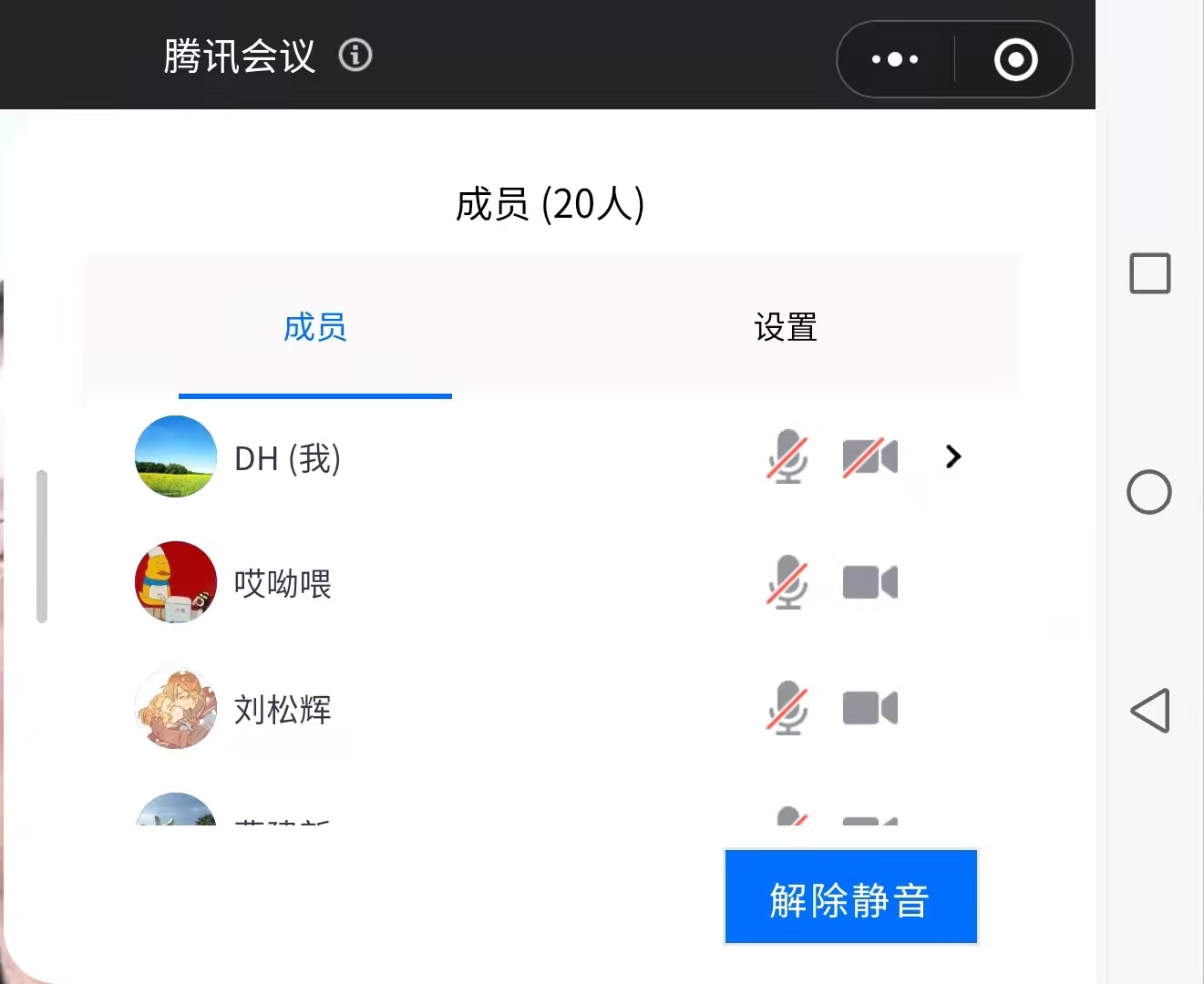Go back with the system back button
This screenshot has width=1204, height=984.
point(1149,710)
